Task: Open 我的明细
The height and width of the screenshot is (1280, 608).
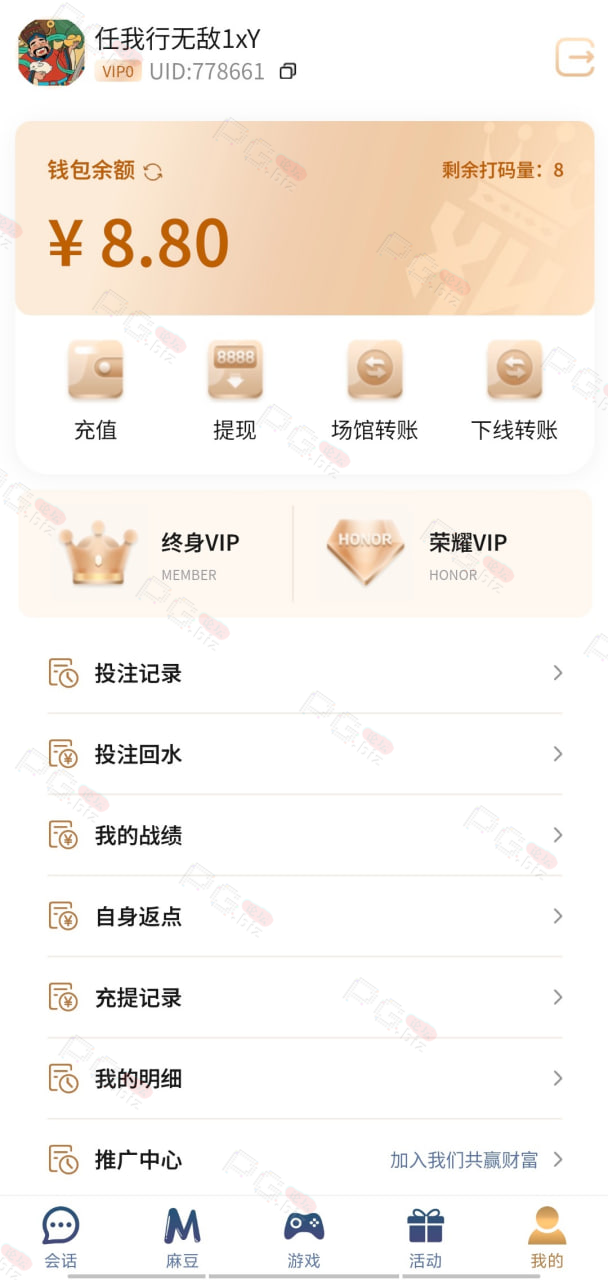Action: pos(304,1078)
